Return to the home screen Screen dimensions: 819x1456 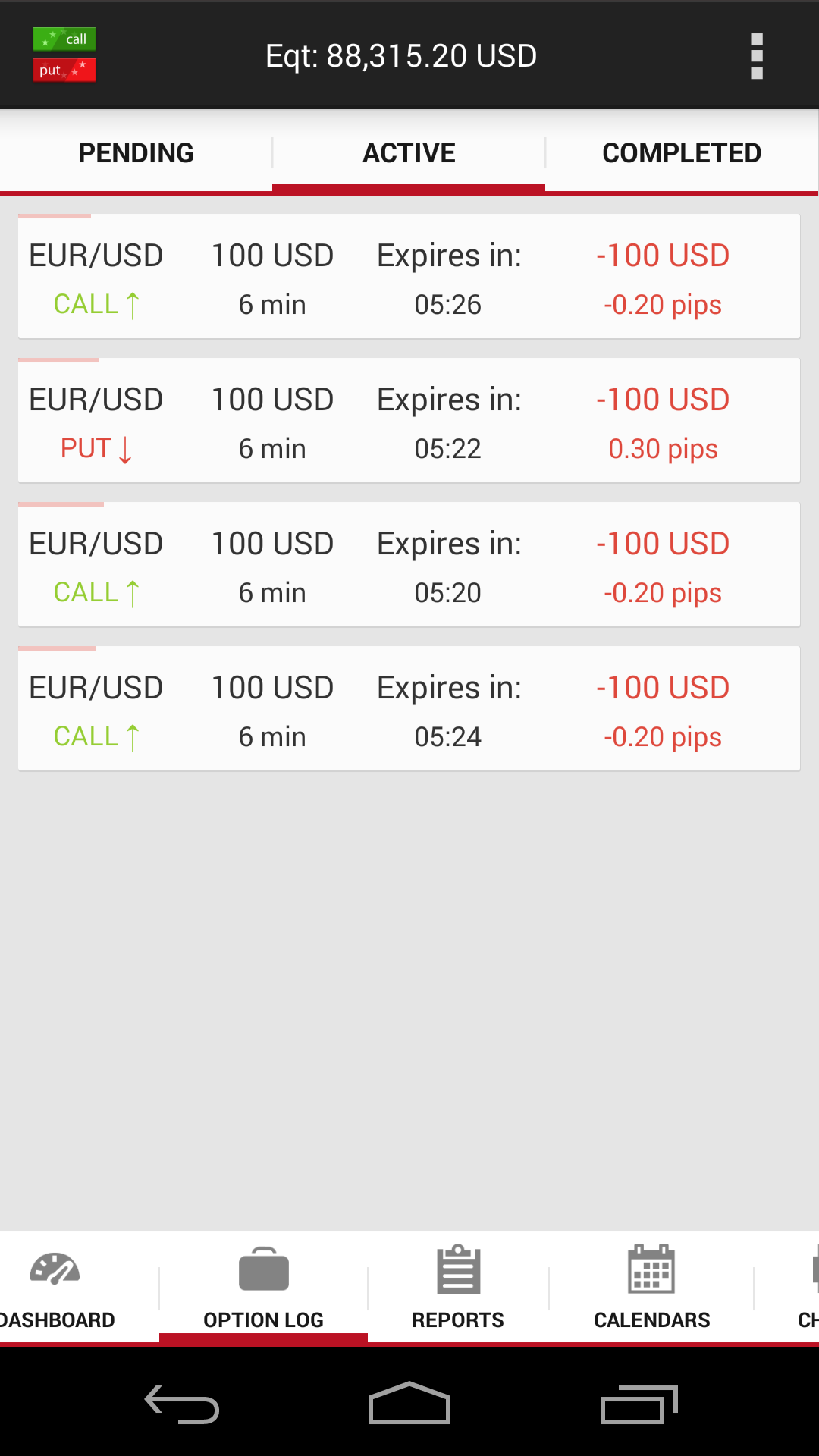pyautogui.click(x=409, y=1404)
